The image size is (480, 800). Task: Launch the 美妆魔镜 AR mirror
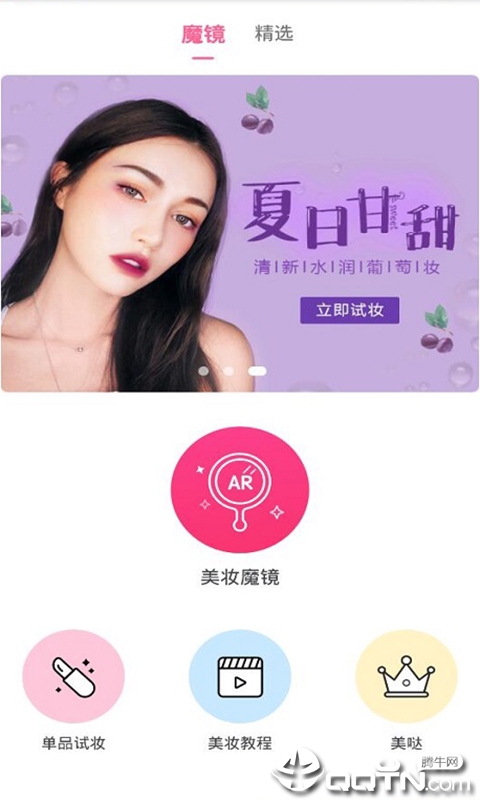point(240,490)
